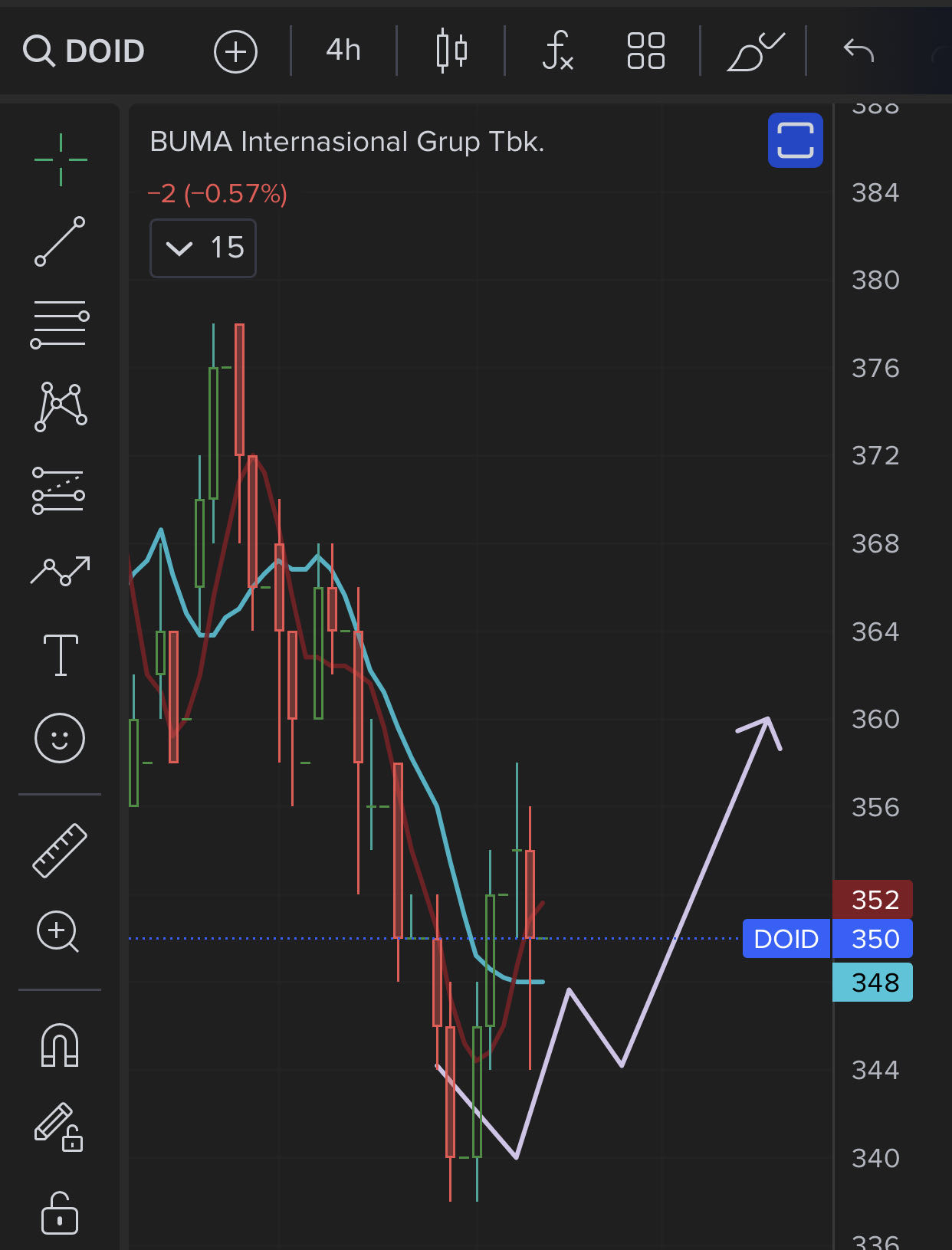Open the emoji sticker tool
Viewport: 952px width, 1250px height.
click(x=60, y=738)
